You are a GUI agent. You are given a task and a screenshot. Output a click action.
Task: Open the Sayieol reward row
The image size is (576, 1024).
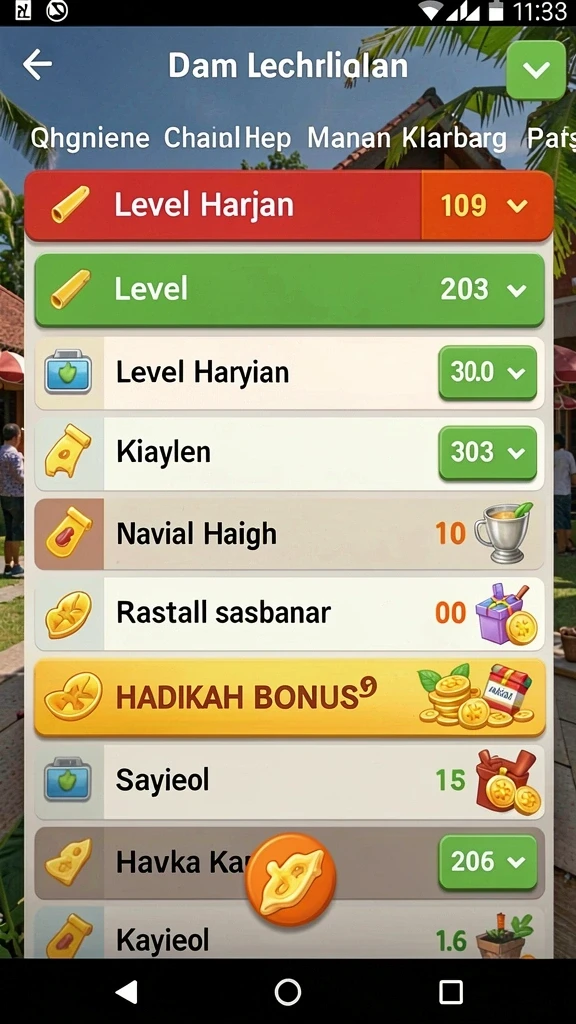[x=289, y=781]
